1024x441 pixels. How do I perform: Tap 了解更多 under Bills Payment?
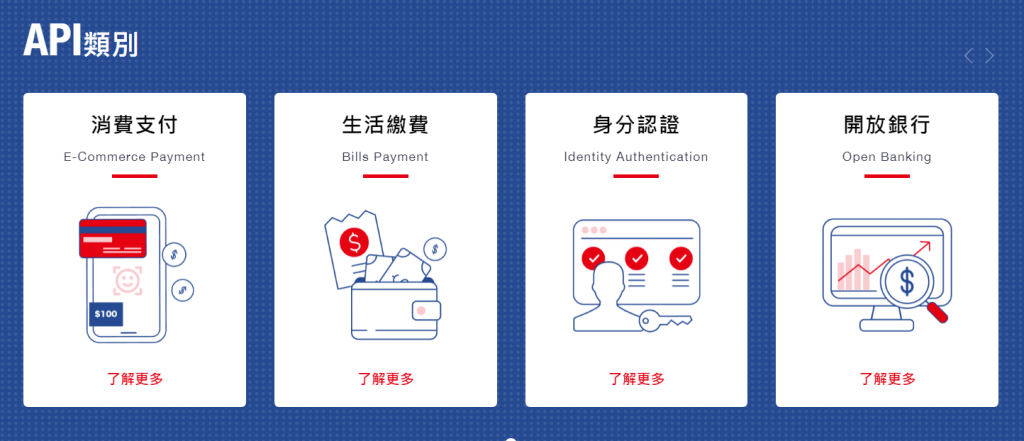[385, 379]
